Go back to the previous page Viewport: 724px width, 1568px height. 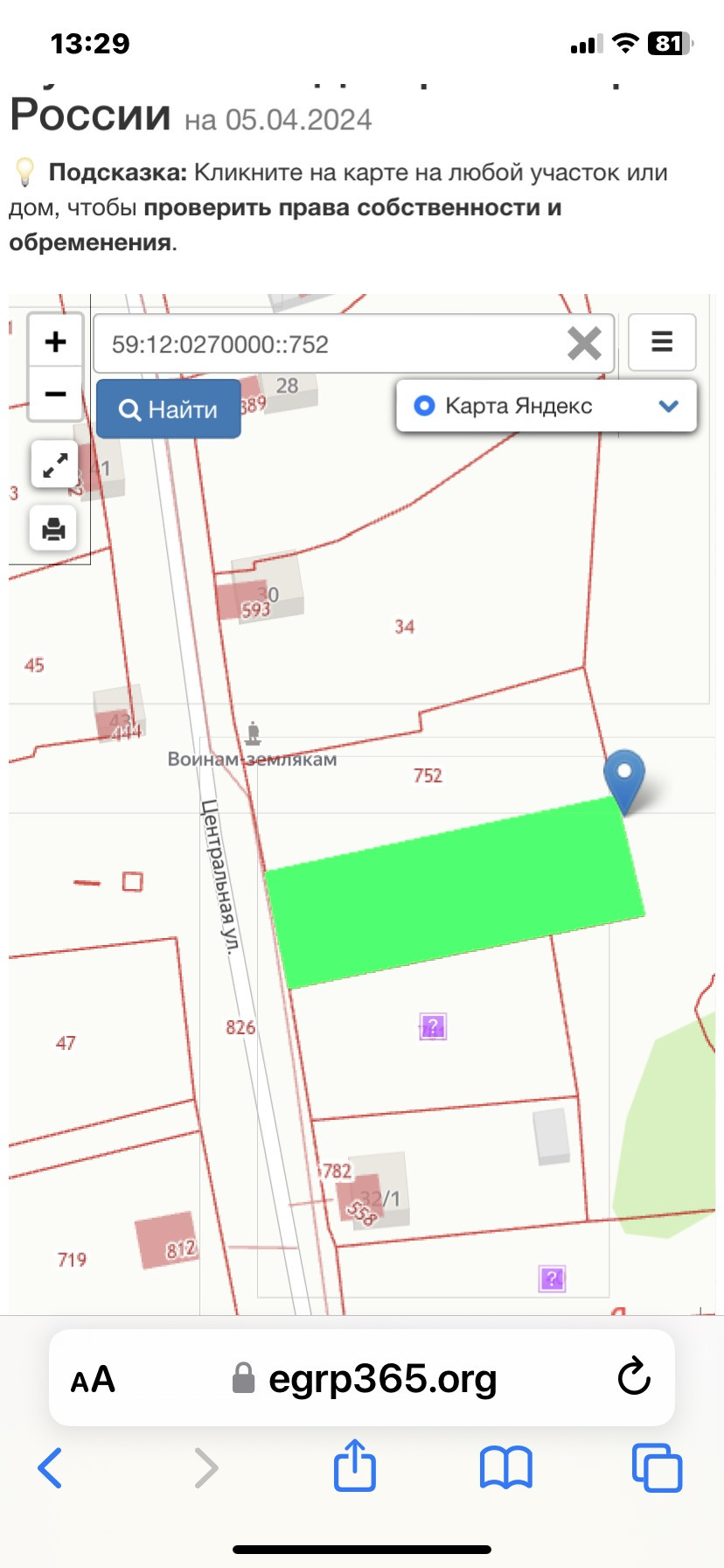click(50, 1467)
